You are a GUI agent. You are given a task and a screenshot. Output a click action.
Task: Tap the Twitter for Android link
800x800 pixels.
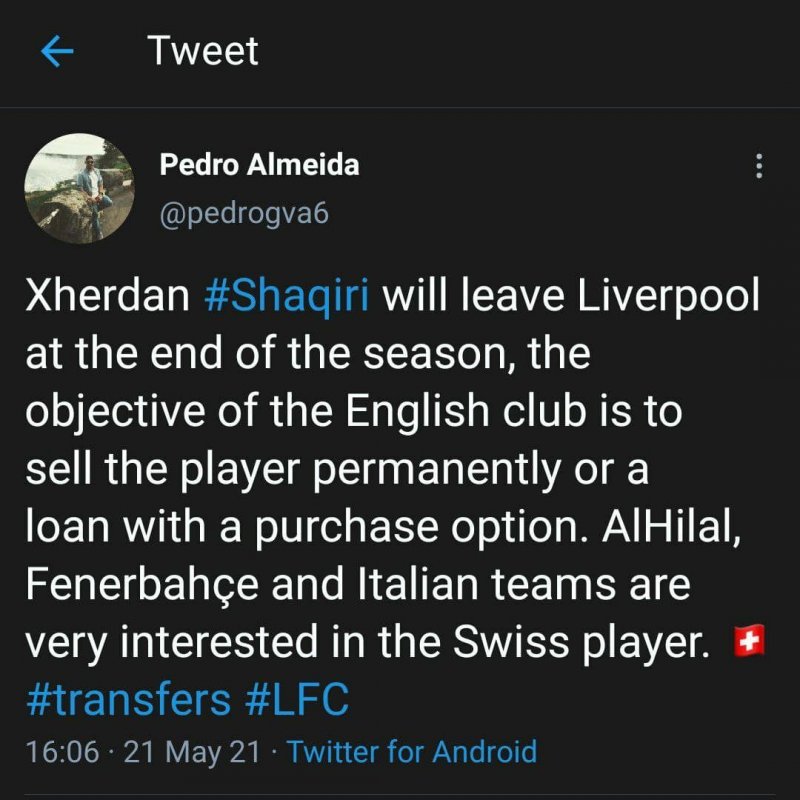[x=412, y=752]
